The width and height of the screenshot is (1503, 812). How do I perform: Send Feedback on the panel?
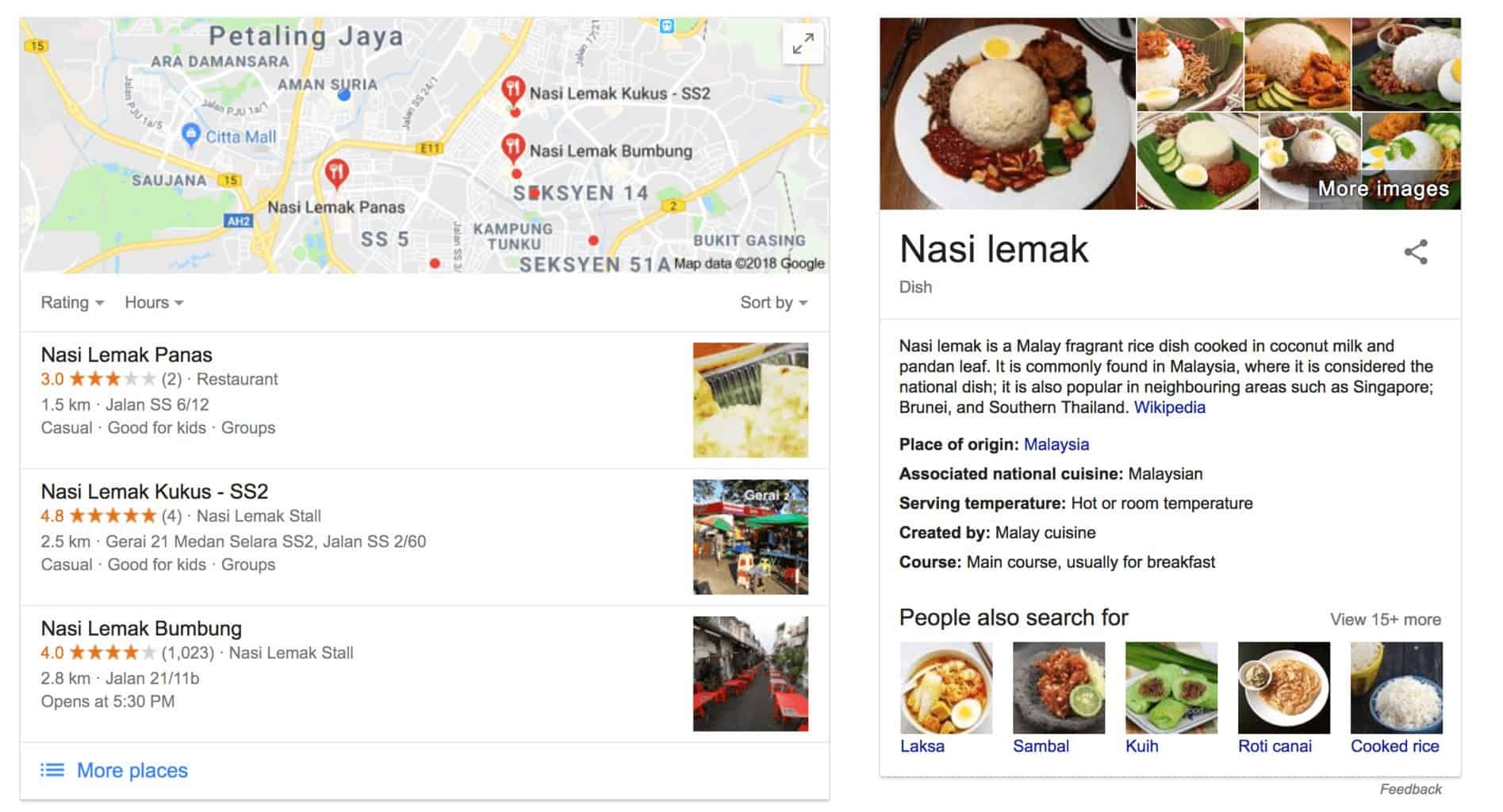[1410, 789]
